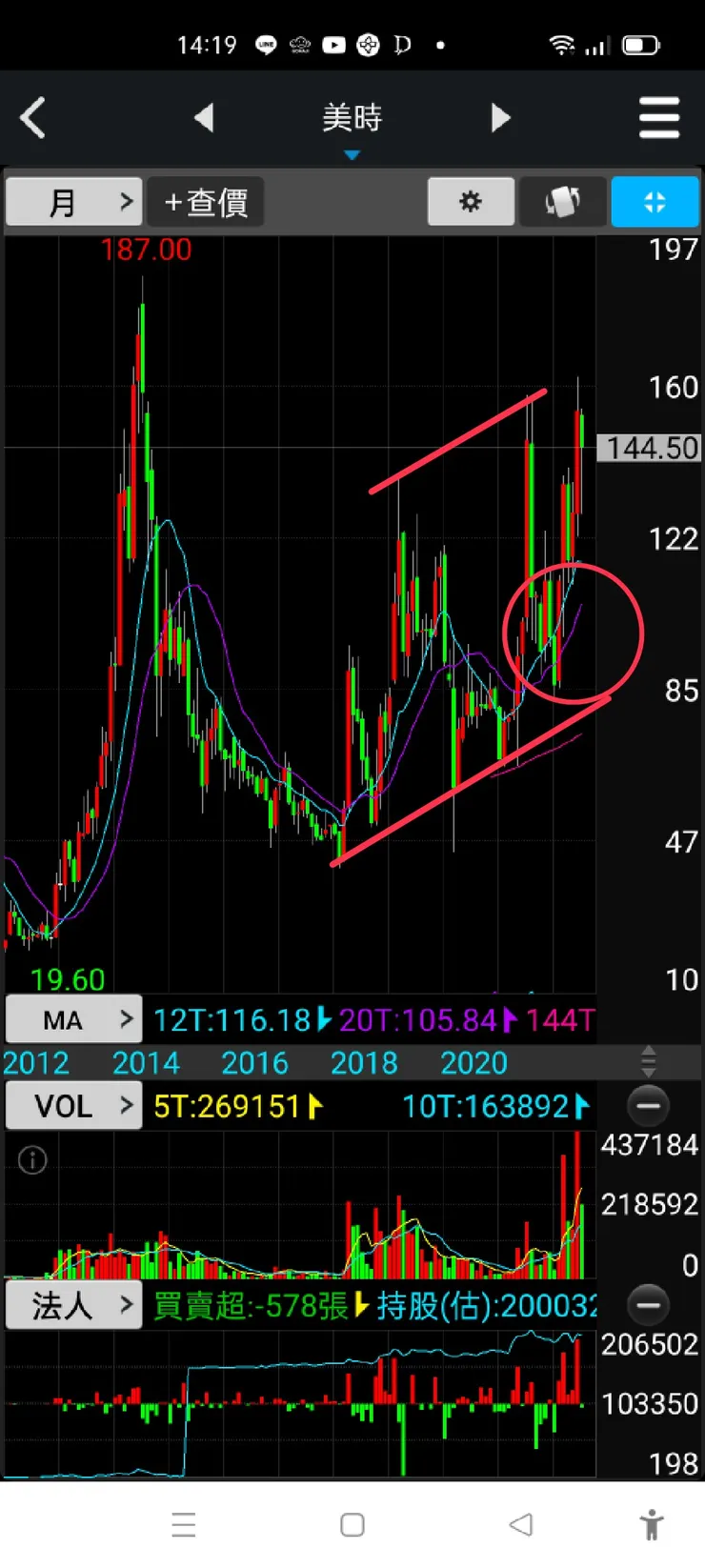705x1568 pixels.
Task: Go back using the top-left arrow
Action: (x=33, y=118)
